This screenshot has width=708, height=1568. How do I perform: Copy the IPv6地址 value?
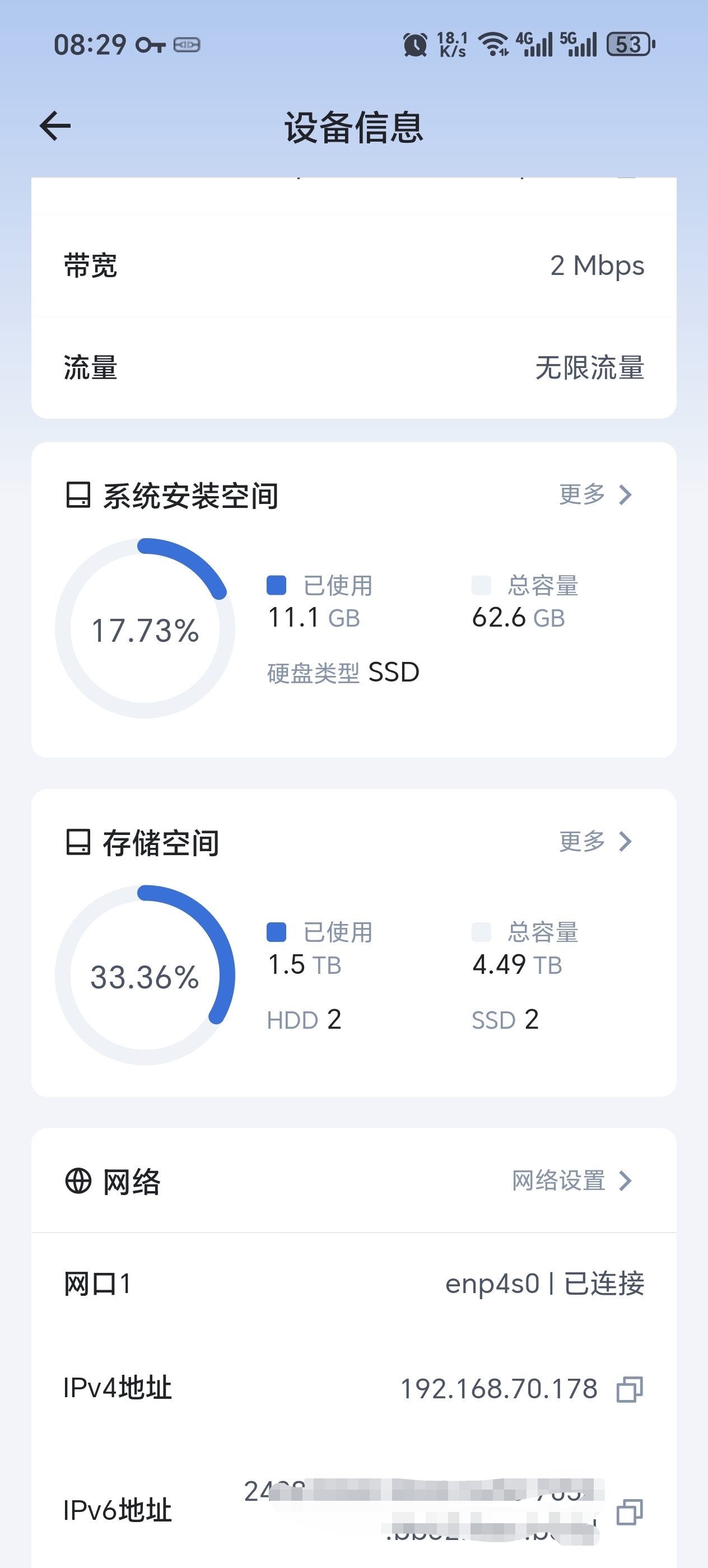pyautogui.click(x=630, y=1512)
